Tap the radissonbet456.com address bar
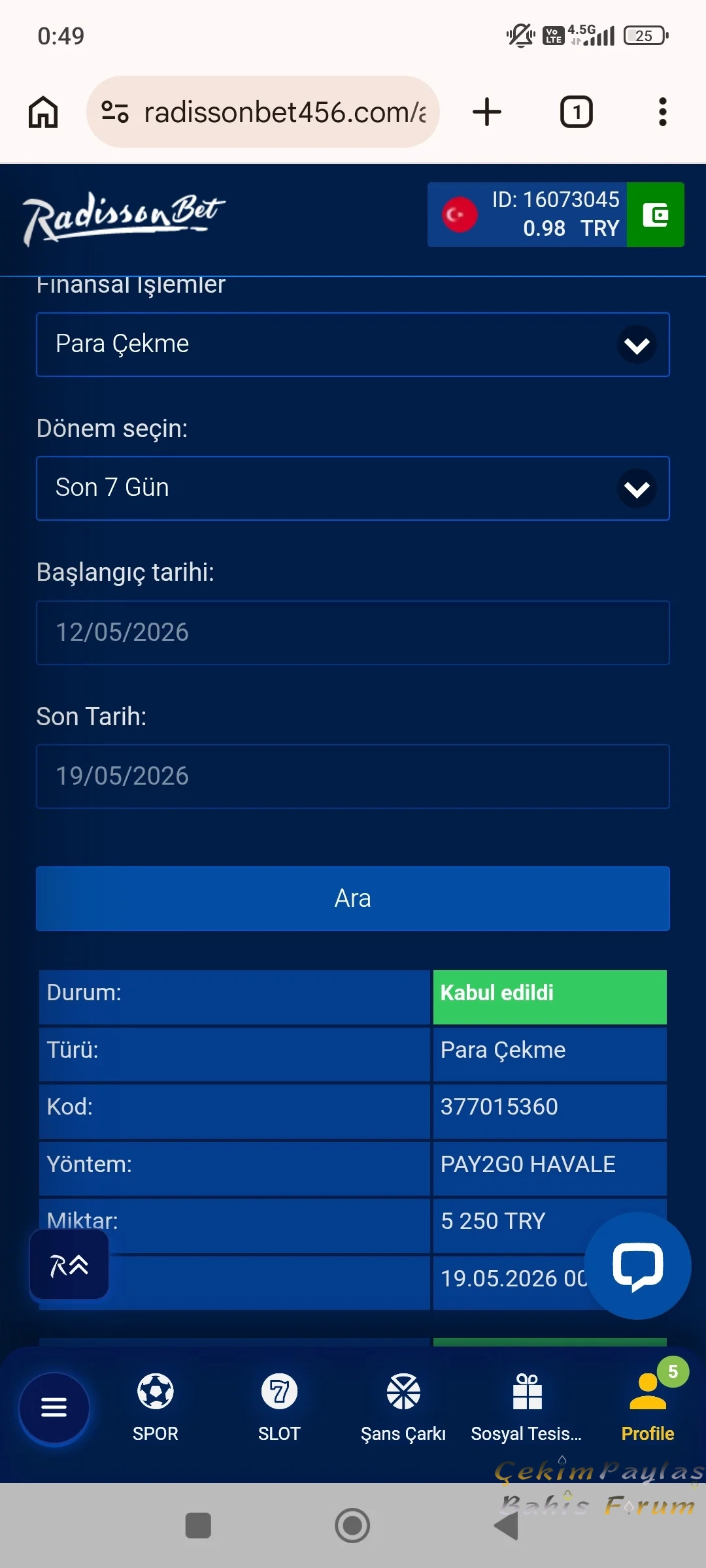This screenshot has height=1568, width=706. click(x=263, y=112)
